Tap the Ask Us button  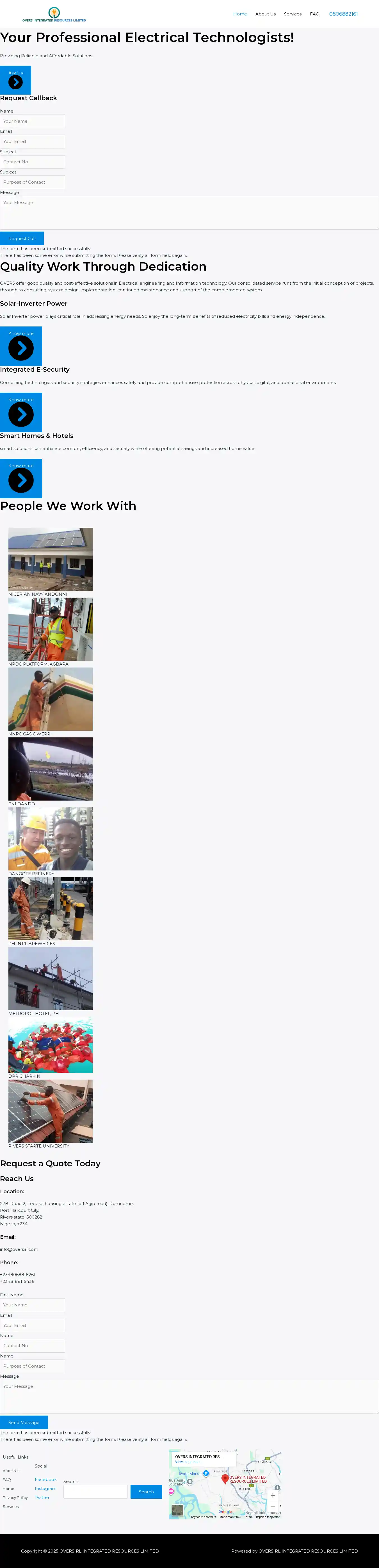[16, 80]
